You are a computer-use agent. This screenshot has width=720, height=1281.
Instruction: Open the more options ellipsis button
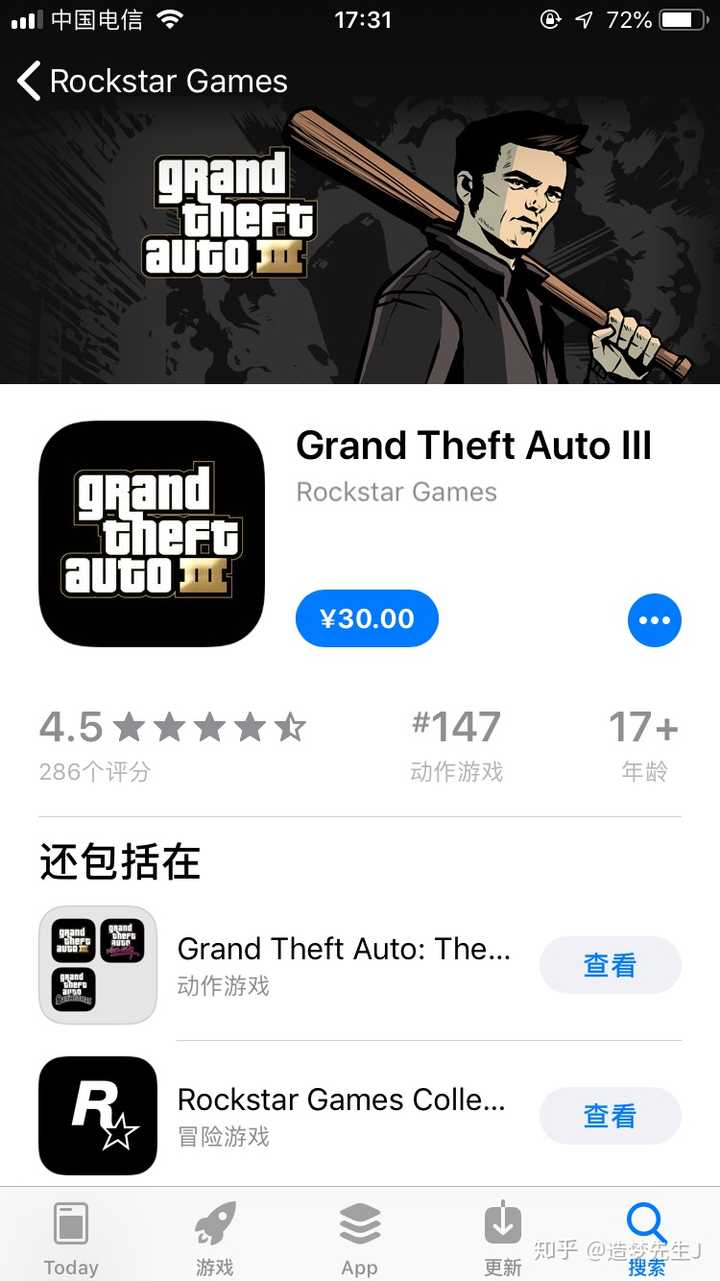coord(654,620)
